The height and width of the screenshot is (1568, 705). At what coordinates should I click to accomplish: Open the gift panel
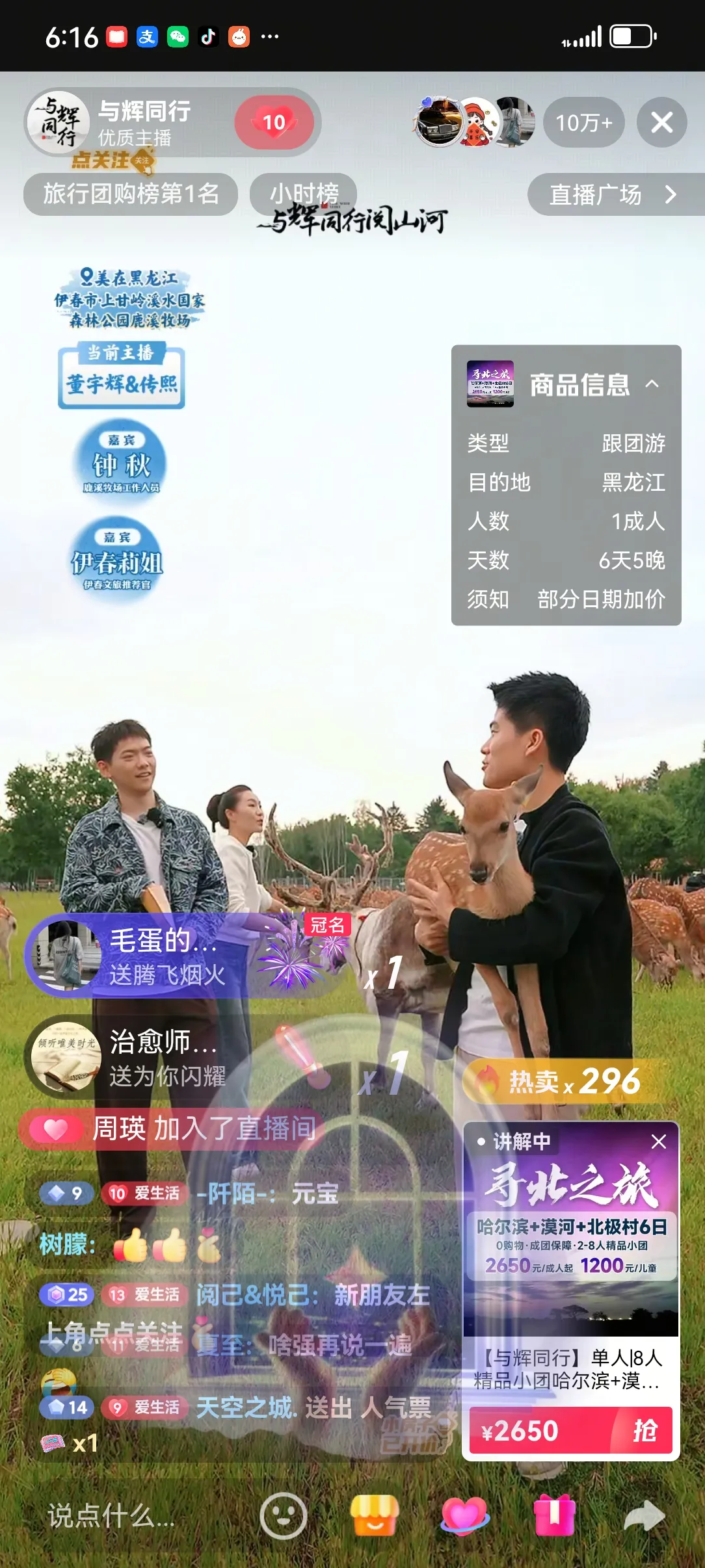(x=554, y=1516)
